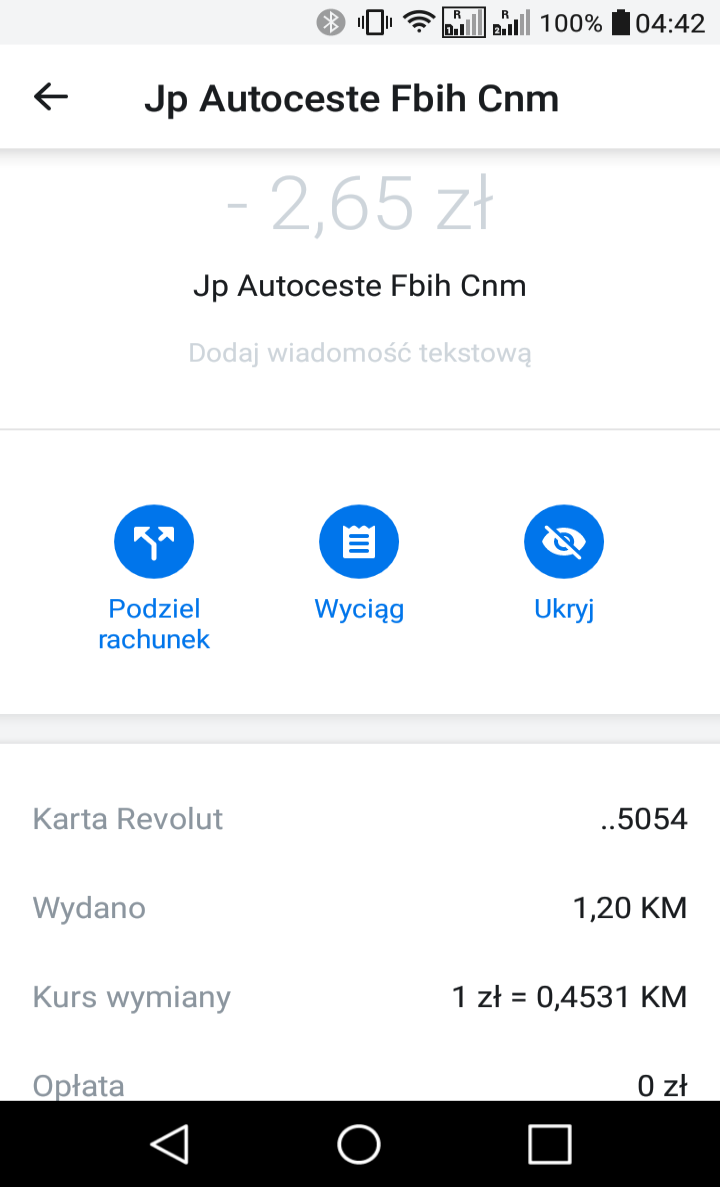720x1187 pixels.
Task: Open the Wyciąg statement button
Action: (359, 542)
